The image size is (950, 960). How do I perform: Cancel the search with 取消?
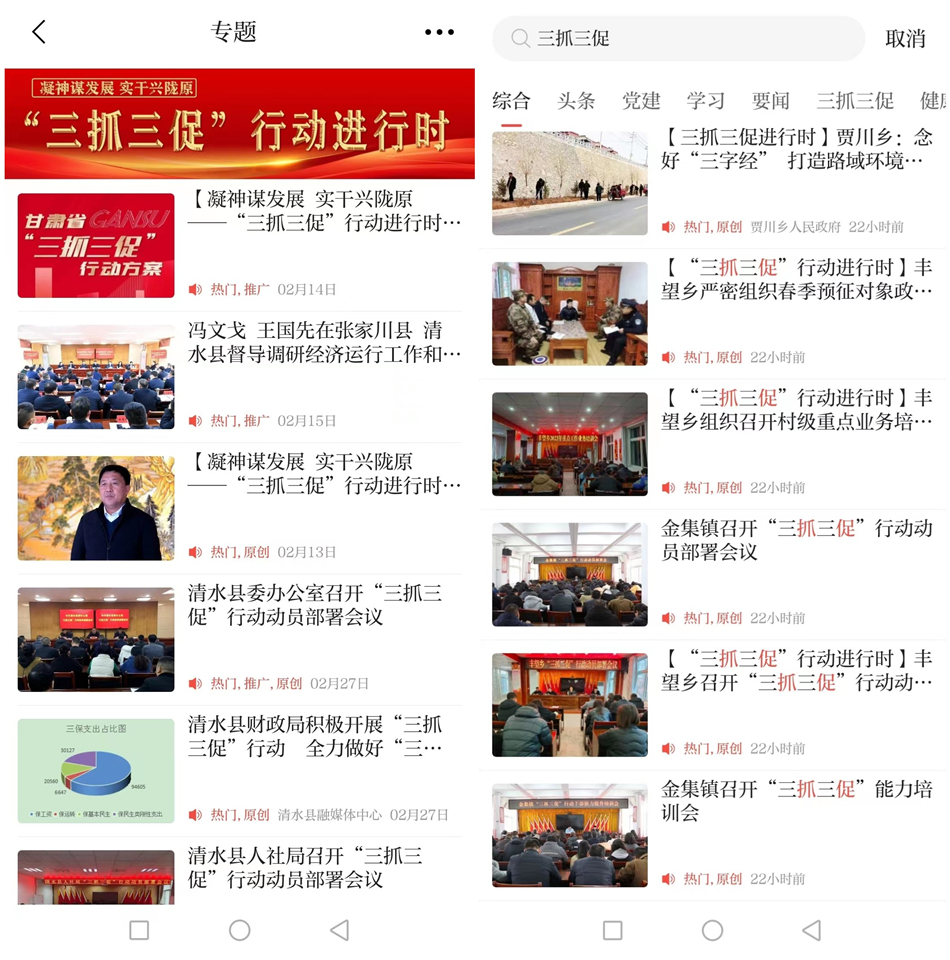[x=905, y=39]
